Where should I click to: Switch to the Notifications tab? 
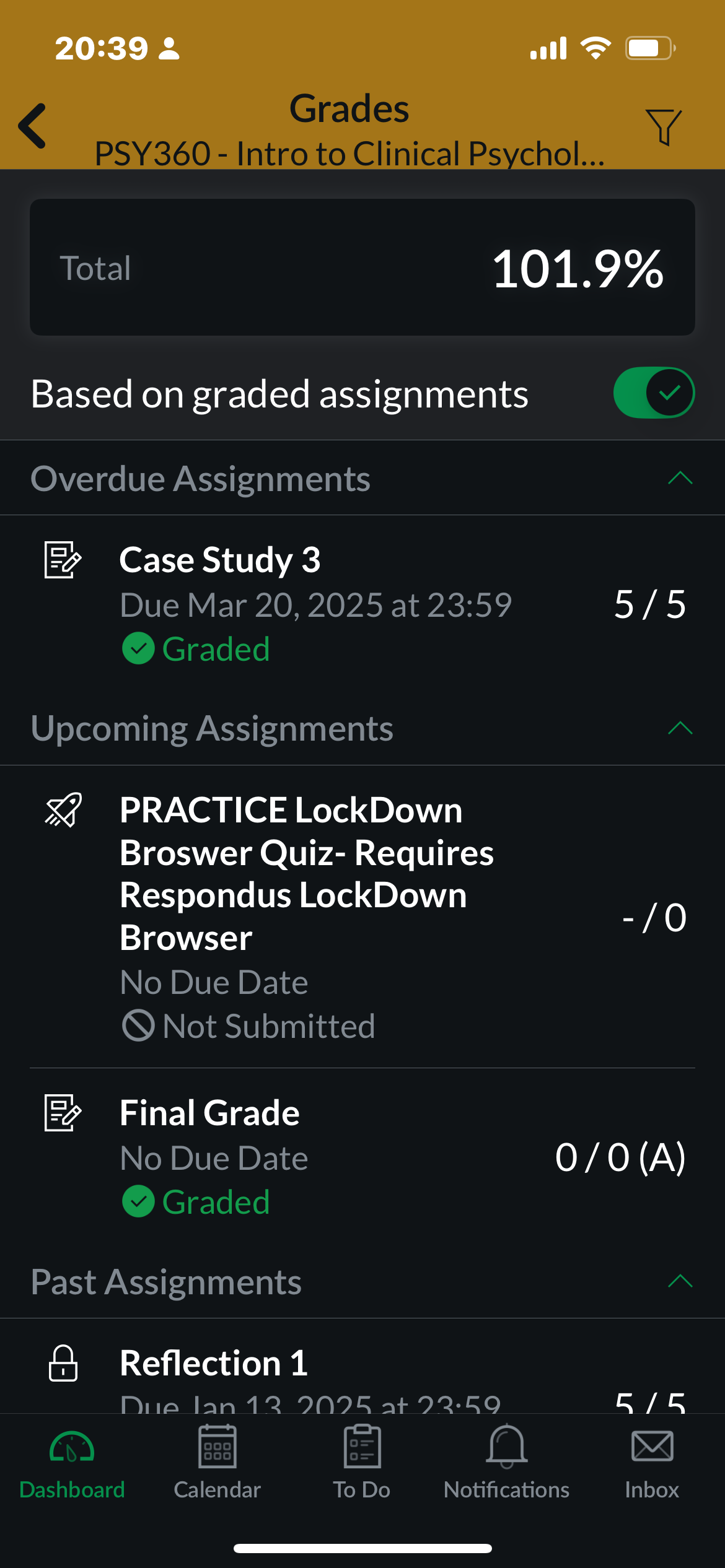[507, 1465]
